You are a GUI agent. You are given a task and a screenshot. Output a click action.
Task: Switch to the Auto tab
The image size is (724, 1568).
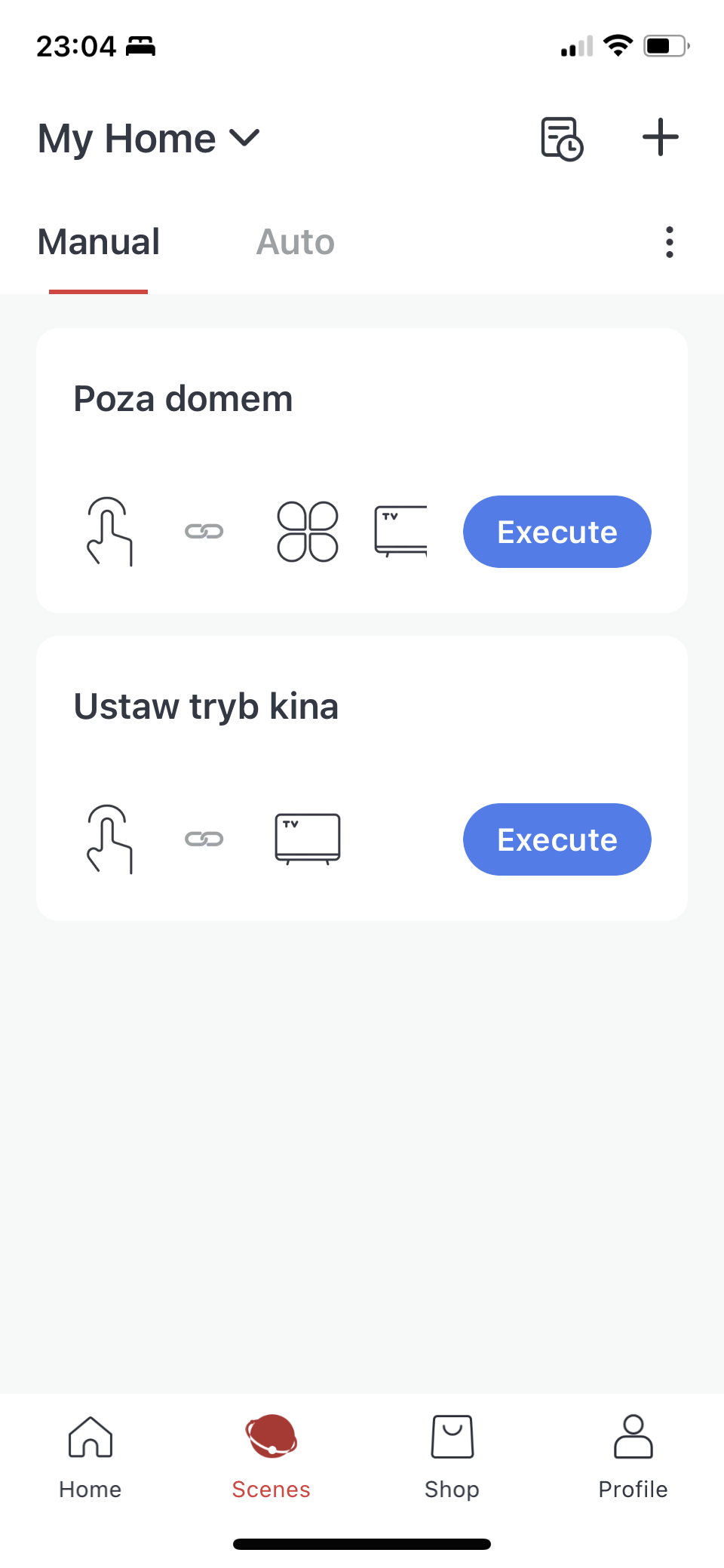(295, 242)
